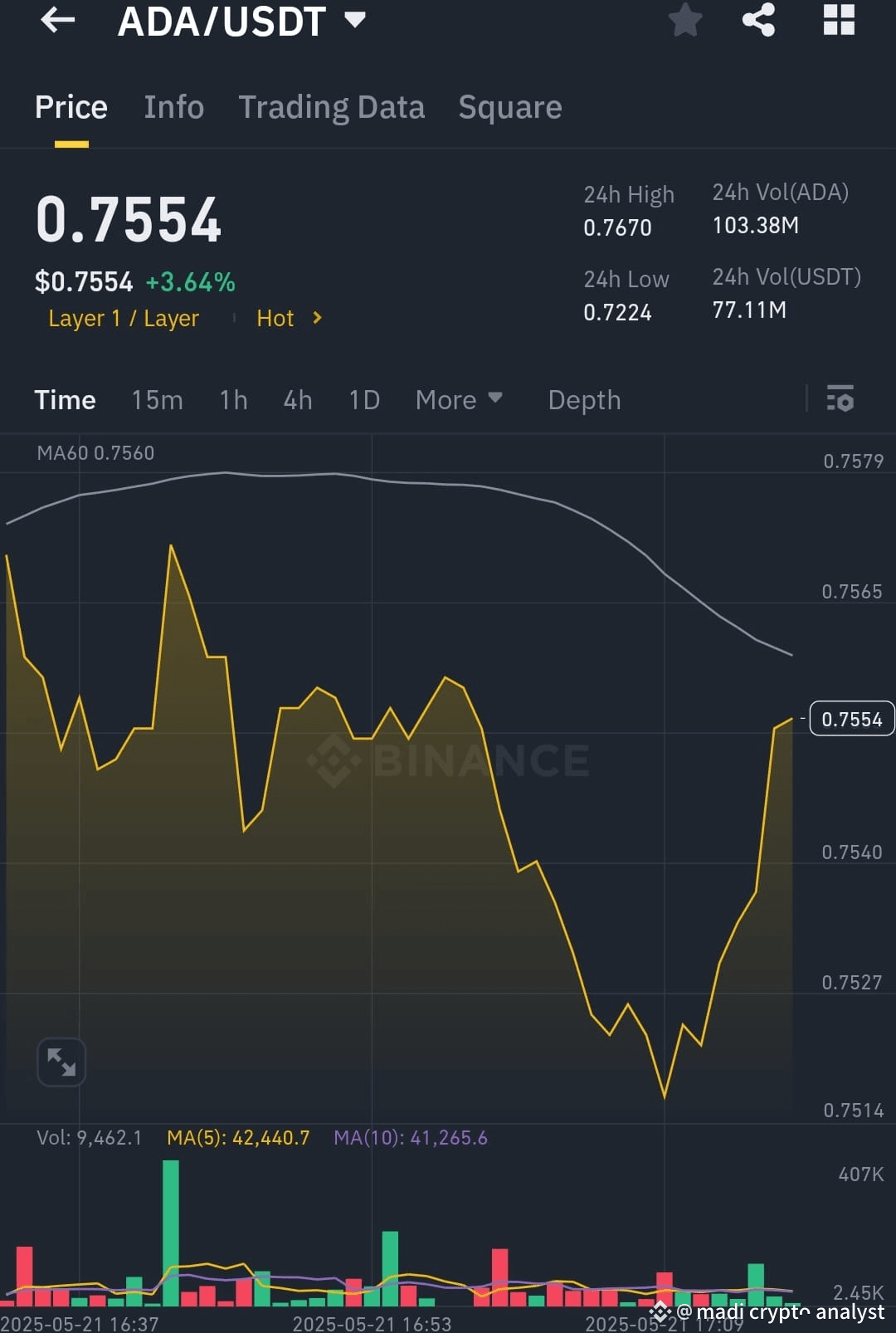Viewport: 896px width, 1333px height.
Task: Open the More timeframe dropdown
Action: pyautogui.click(x=459, y=400)
